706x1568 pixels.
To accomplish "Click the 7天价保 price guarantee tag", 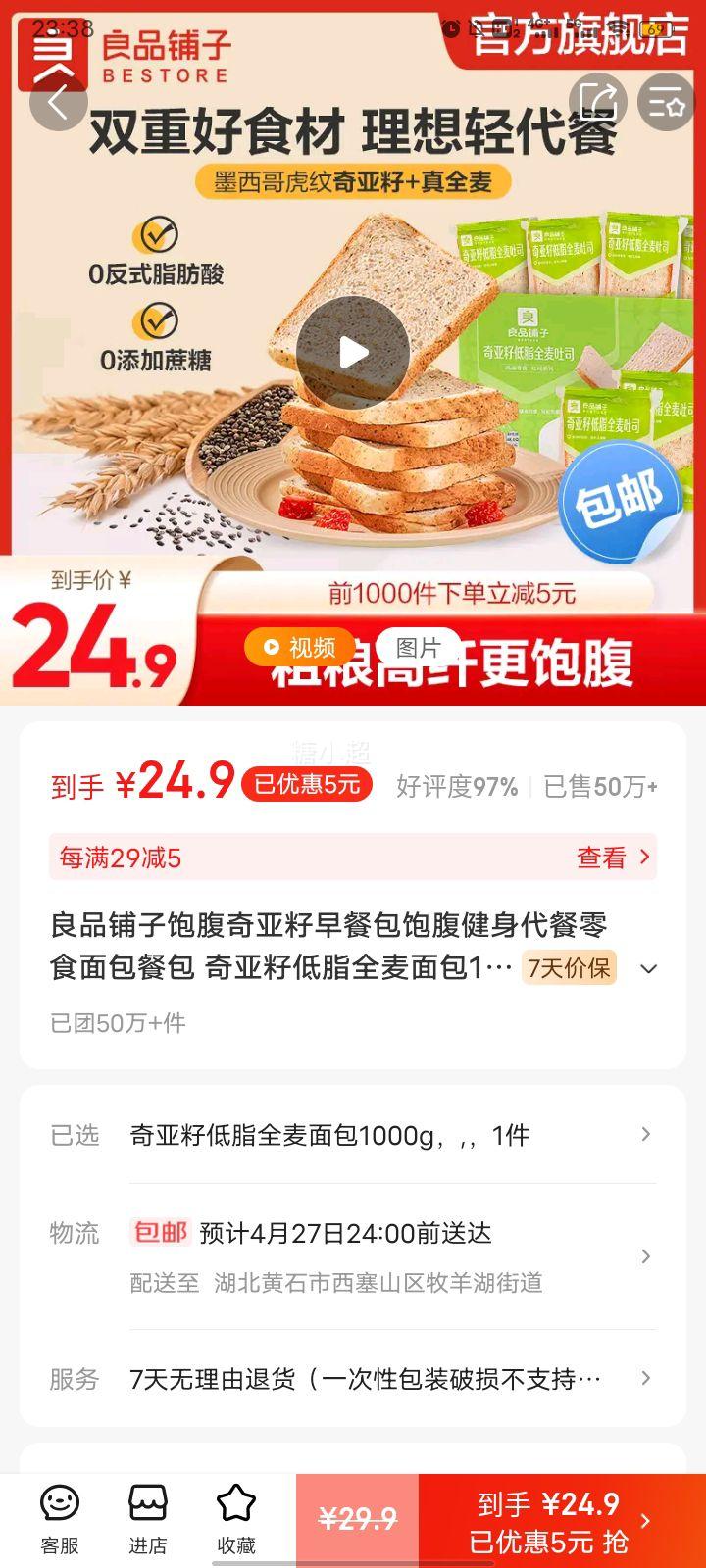I will coord(569,968).
